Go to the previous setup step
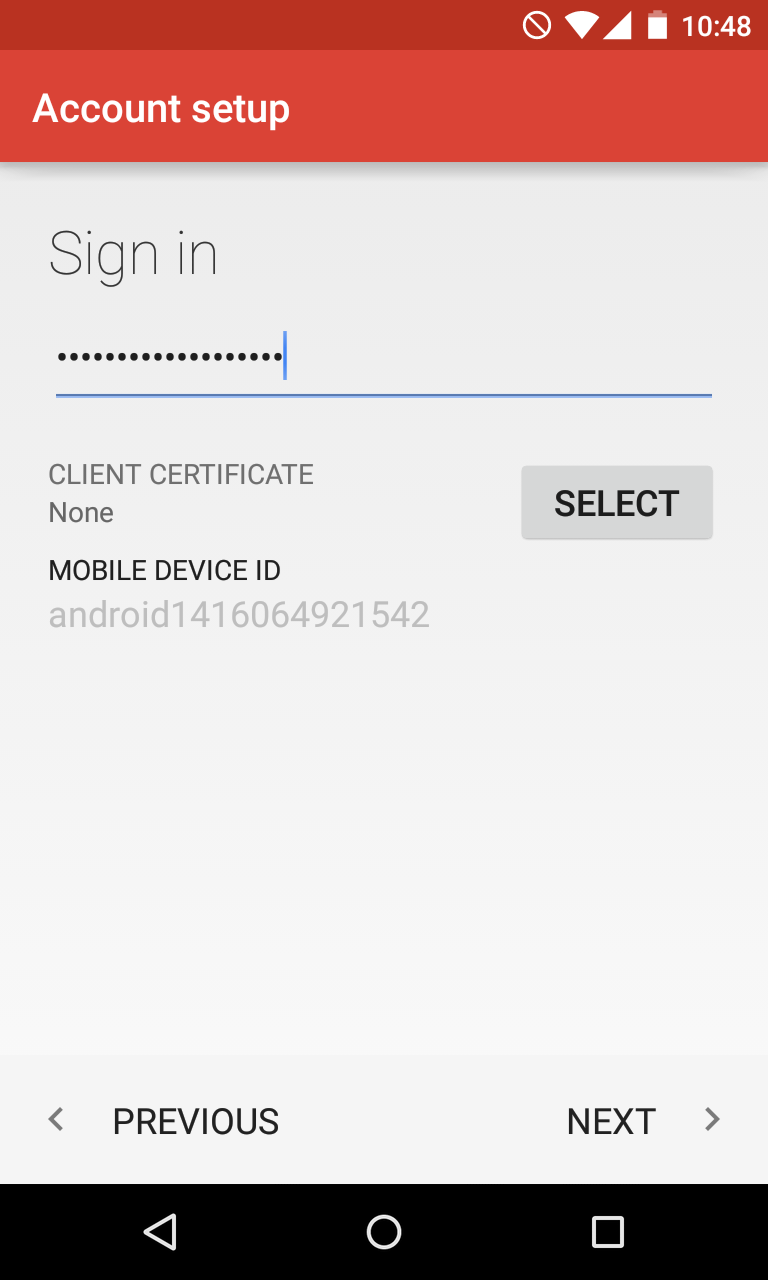Viewport: 768px width, 1280px height. point(164,1121)
